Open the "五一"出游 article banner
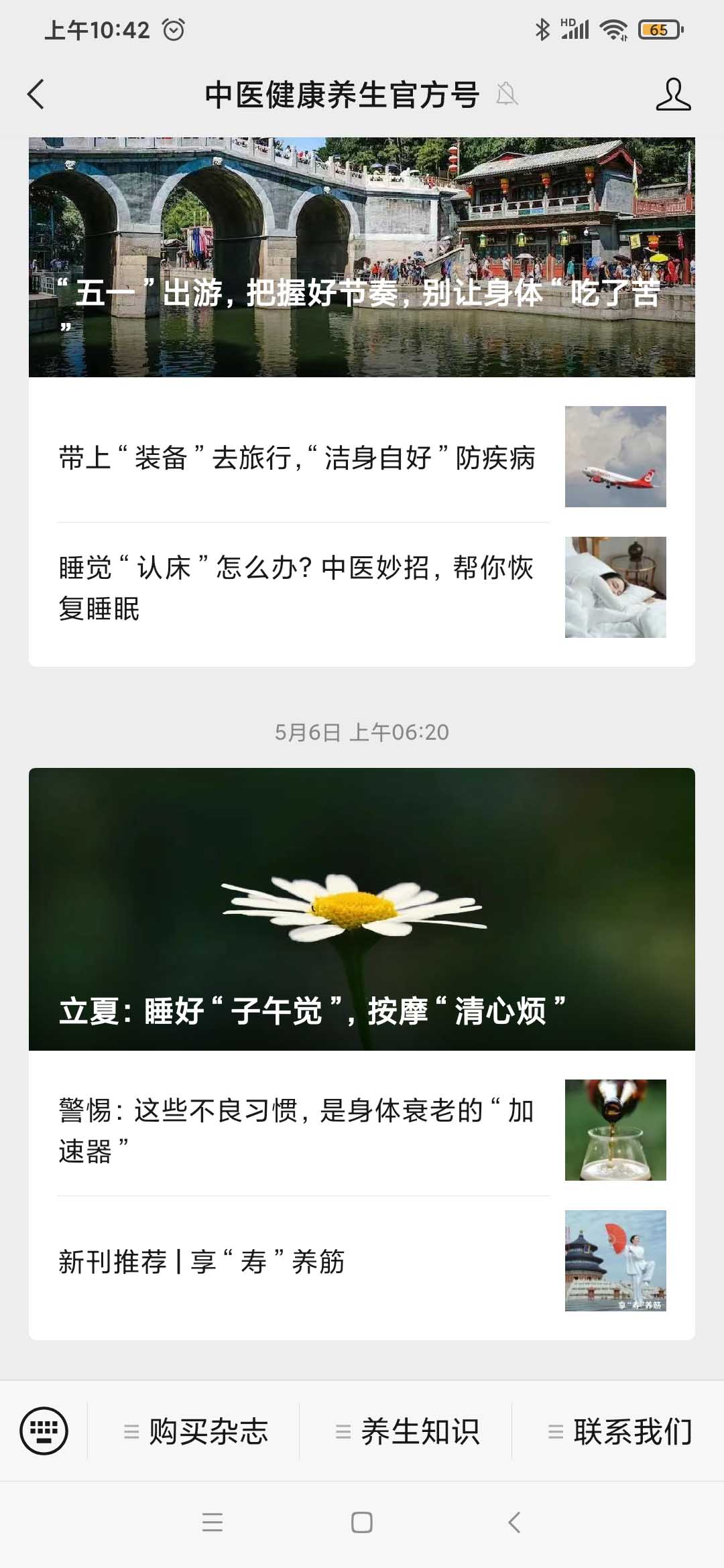The width and height of the screenshot is (724, 1568). click(x=362, y=257)
